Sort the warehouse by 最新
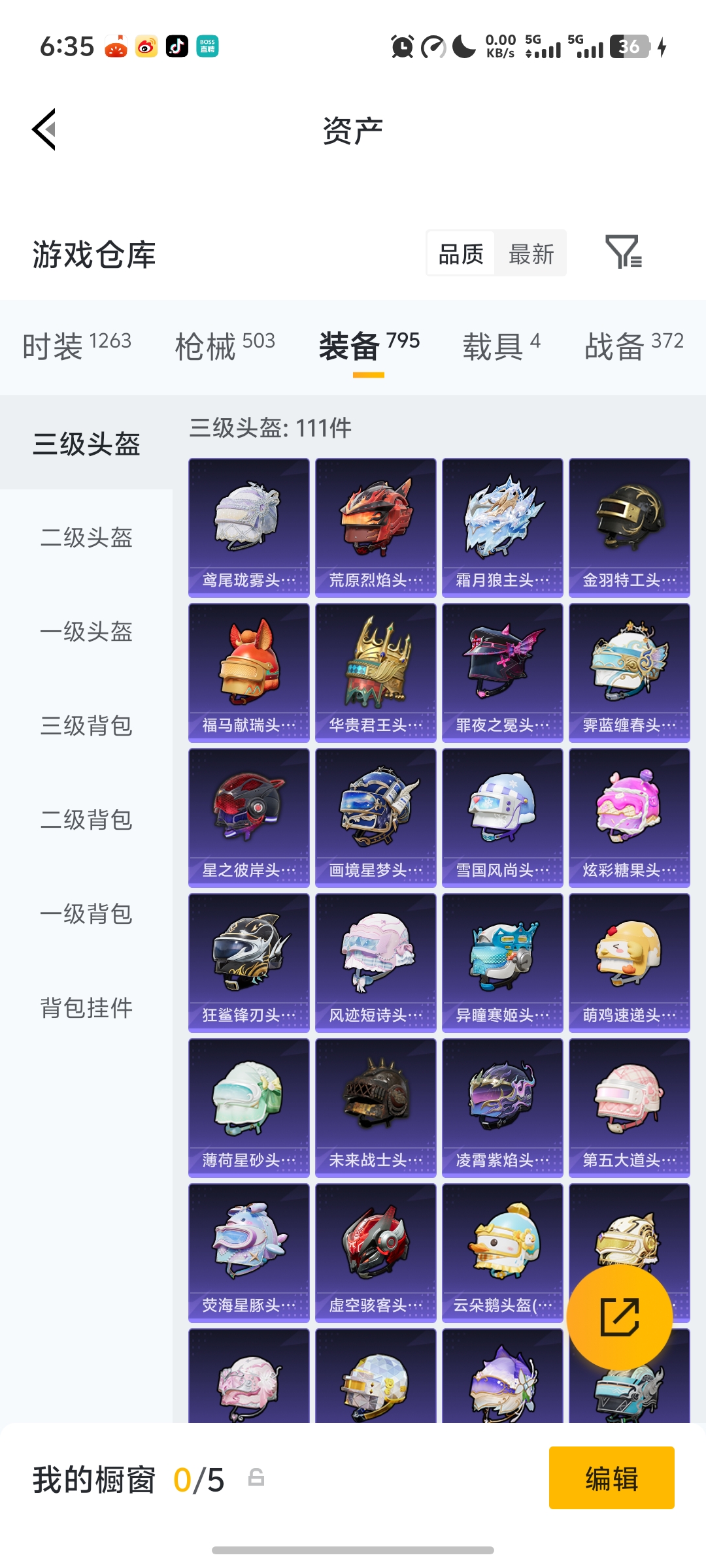The width and height of the screenshot is (706, 1568). click(x=531, y=253)
